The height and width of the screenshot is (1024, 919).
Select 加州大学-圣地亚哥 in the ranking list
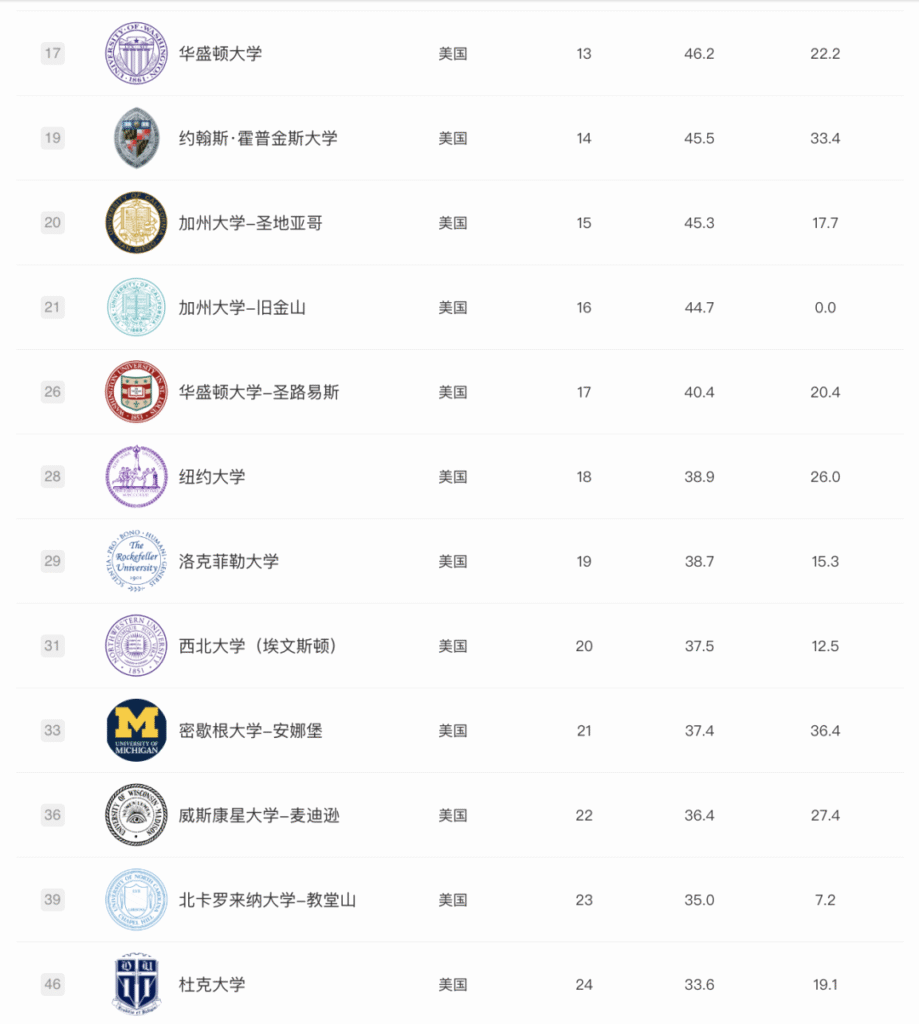(250, 223)
